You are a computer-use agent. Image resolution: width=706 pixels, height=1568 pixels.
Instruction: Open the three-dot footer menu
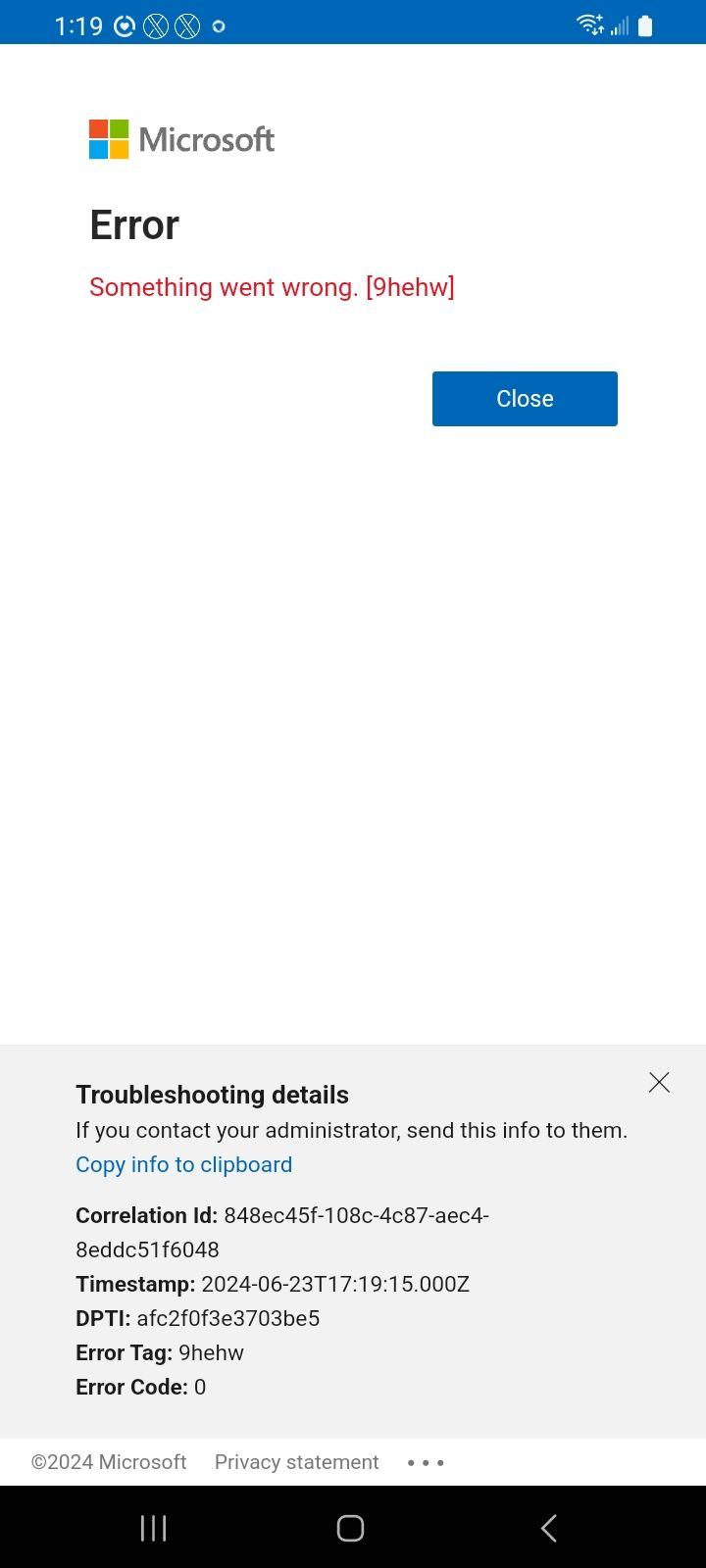tap(426, 1462)
